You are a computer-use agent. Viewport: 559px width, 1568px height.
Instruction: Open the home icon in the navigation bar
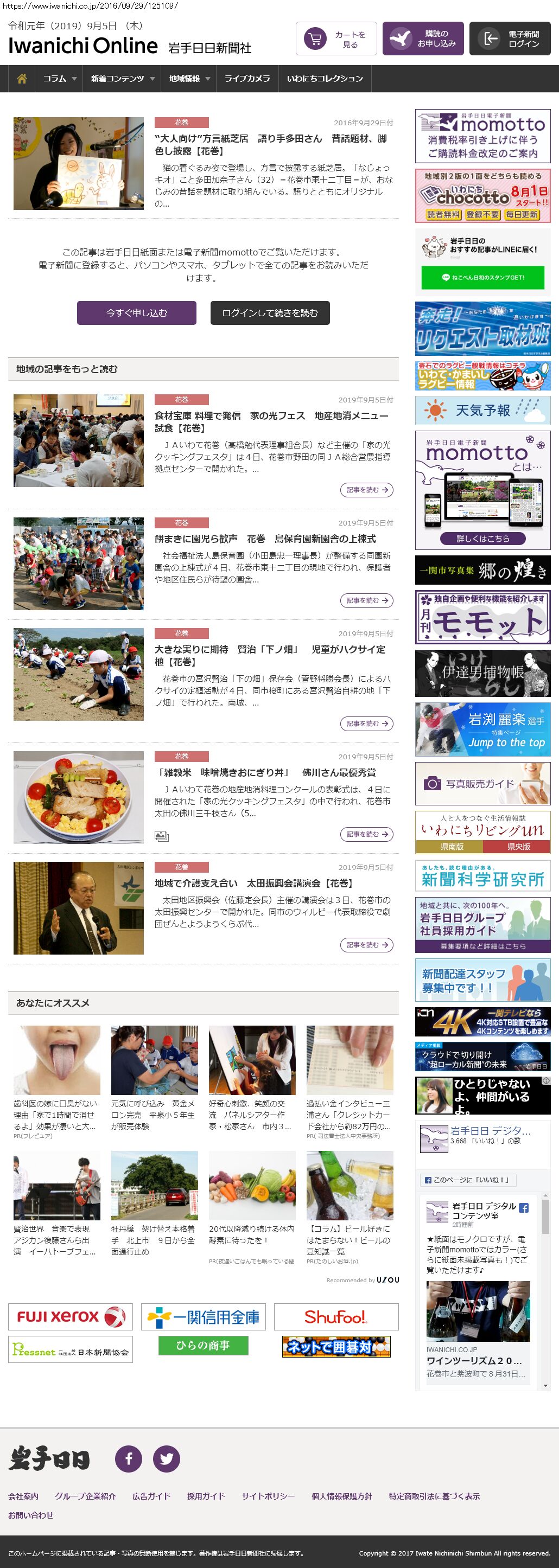coord(22,79)
